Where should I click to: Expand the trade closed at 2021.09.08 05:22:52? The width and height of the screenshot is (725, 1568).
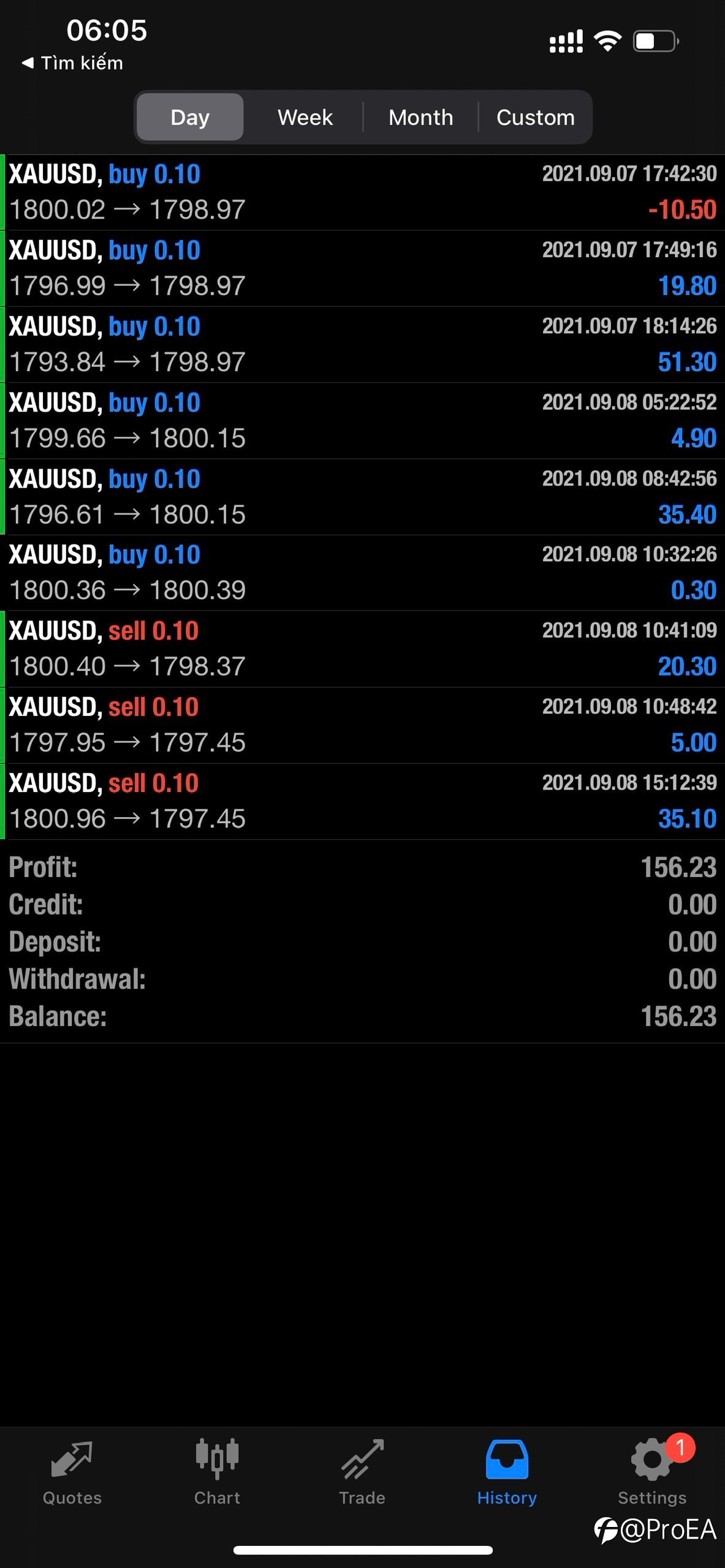(362, 421)
